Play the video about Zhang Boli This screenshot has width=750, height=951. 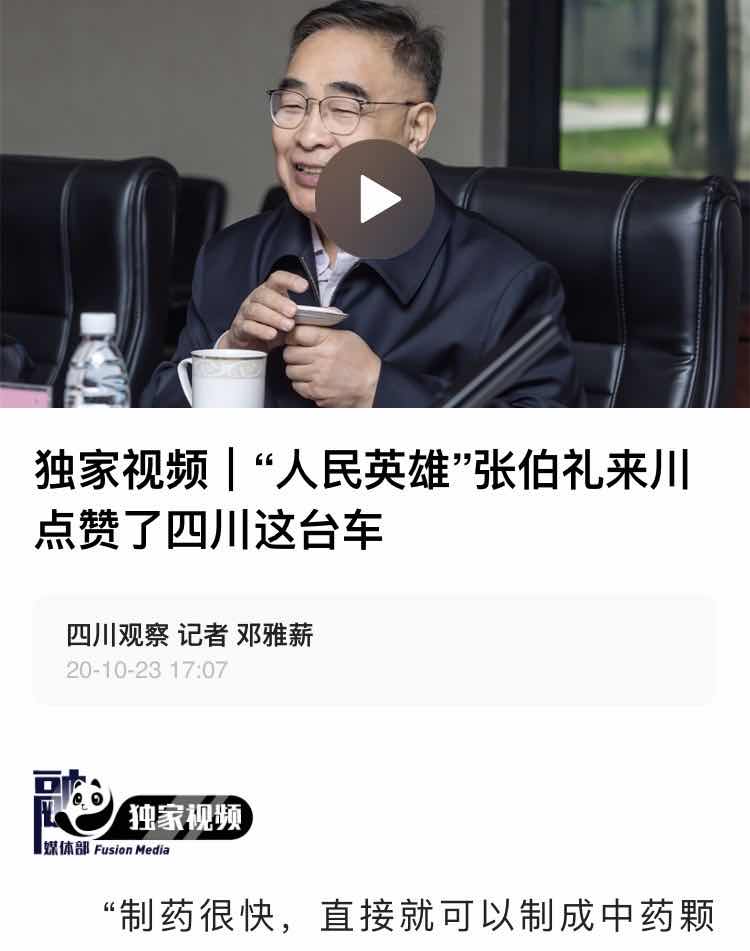tap(375, 200)
